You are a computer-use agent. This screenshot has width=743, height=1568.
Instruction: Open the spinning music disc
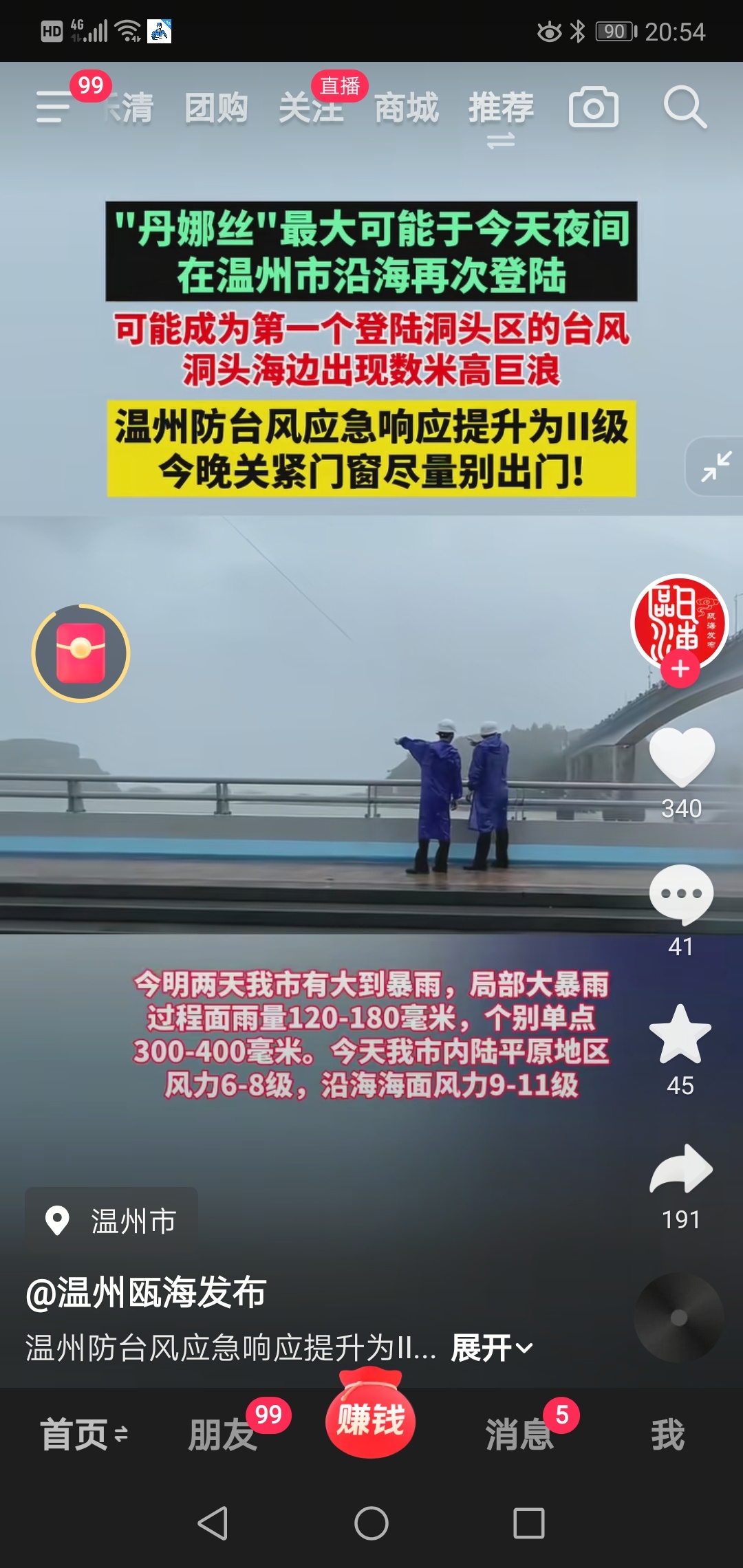coord(678,1318)
